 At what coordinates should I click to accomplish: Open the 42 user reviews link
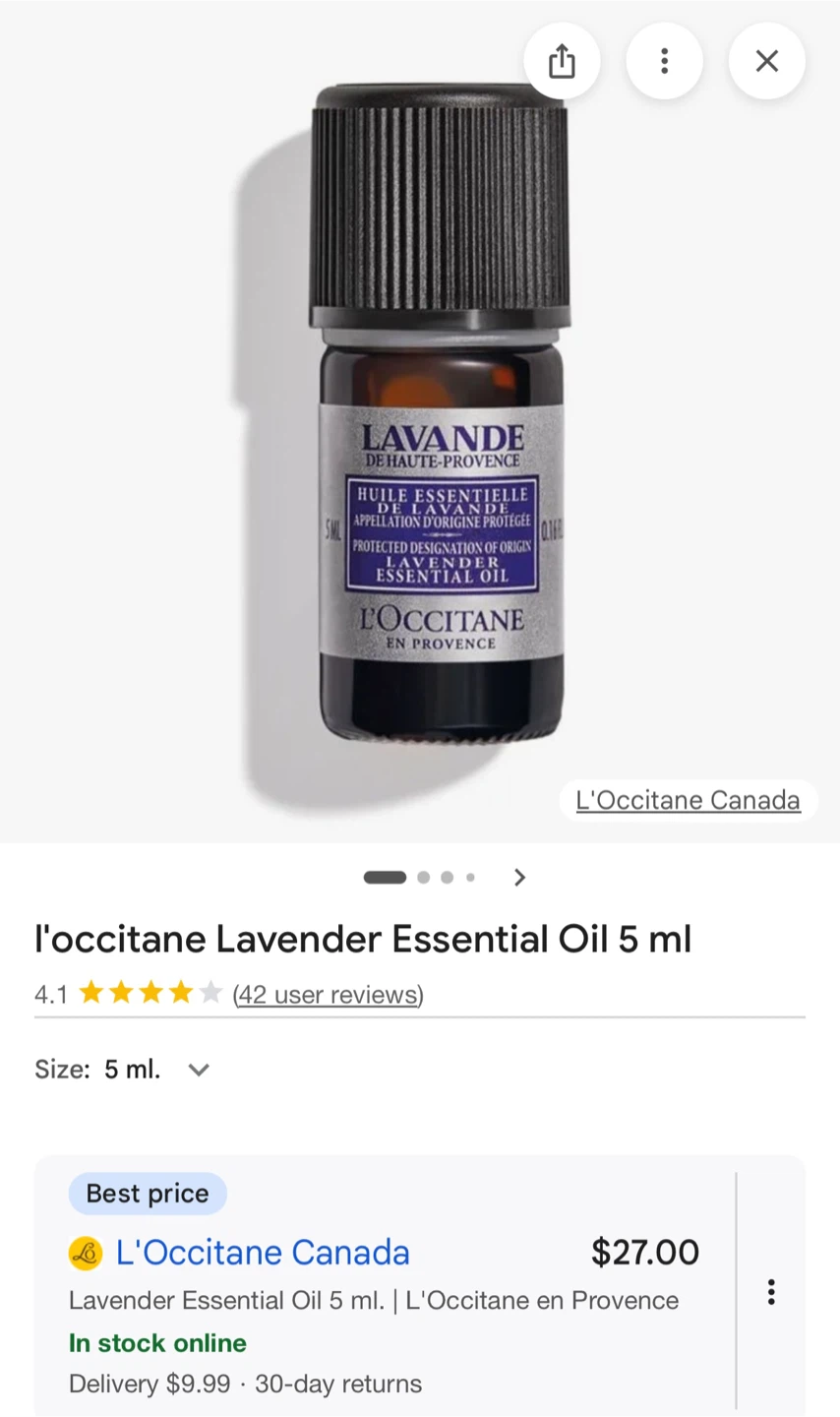click(329, 994)
